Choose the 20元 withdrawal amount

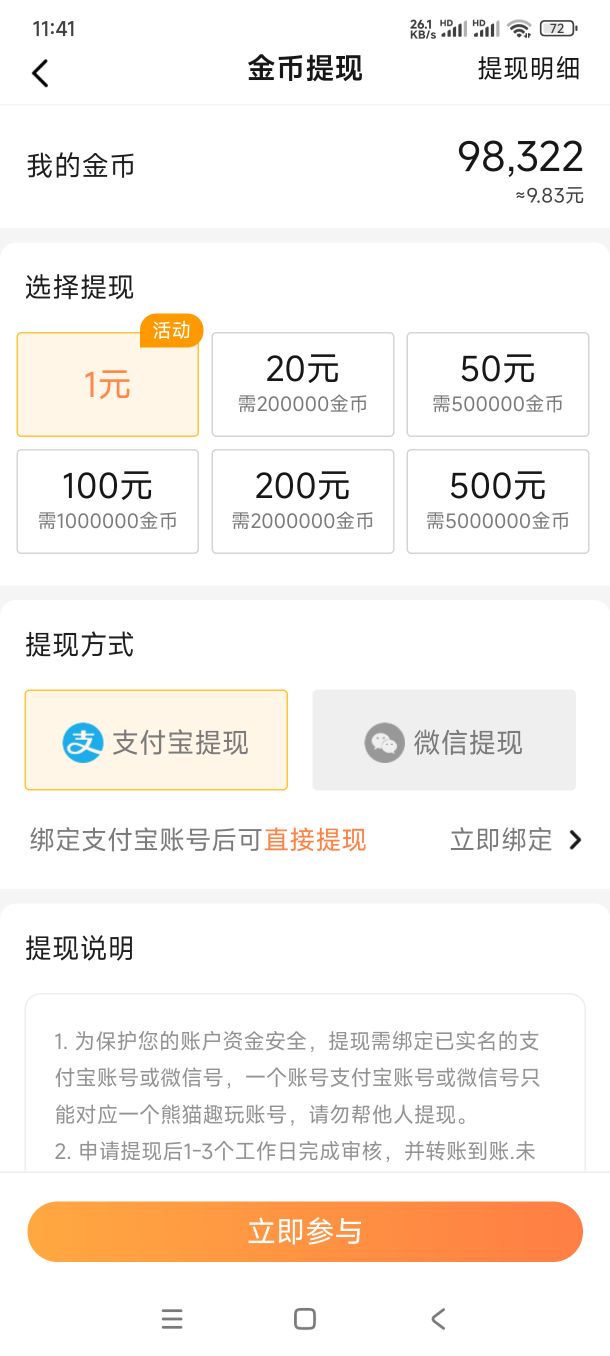click(x=303, y=385)
